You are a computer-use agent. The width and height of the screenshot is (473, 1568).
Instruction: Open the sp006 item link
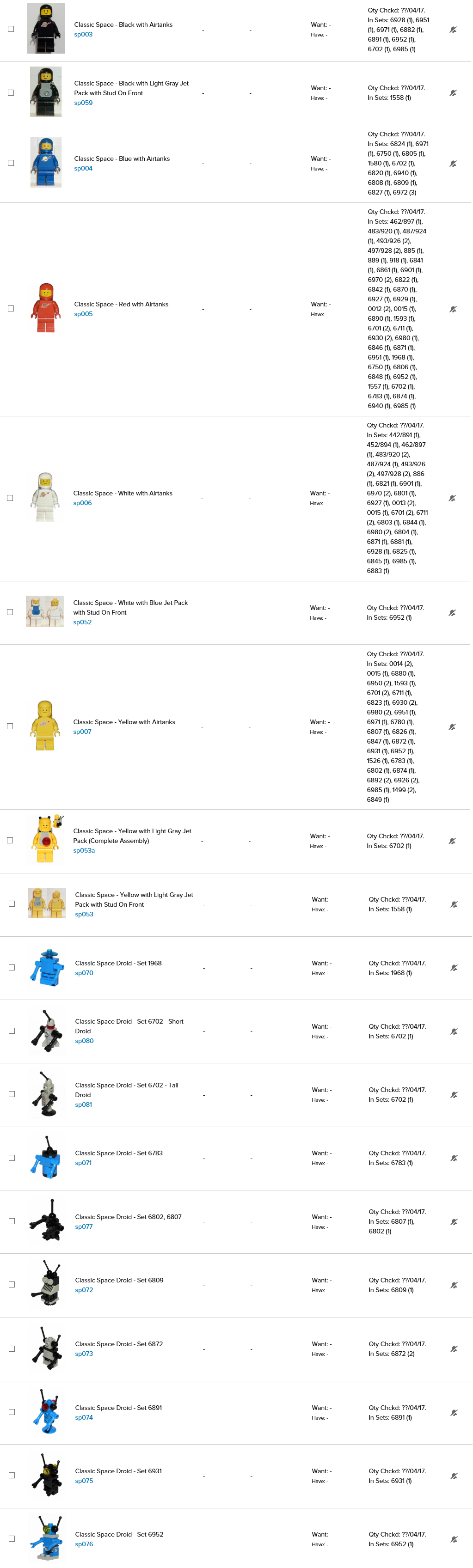[82, 503]
